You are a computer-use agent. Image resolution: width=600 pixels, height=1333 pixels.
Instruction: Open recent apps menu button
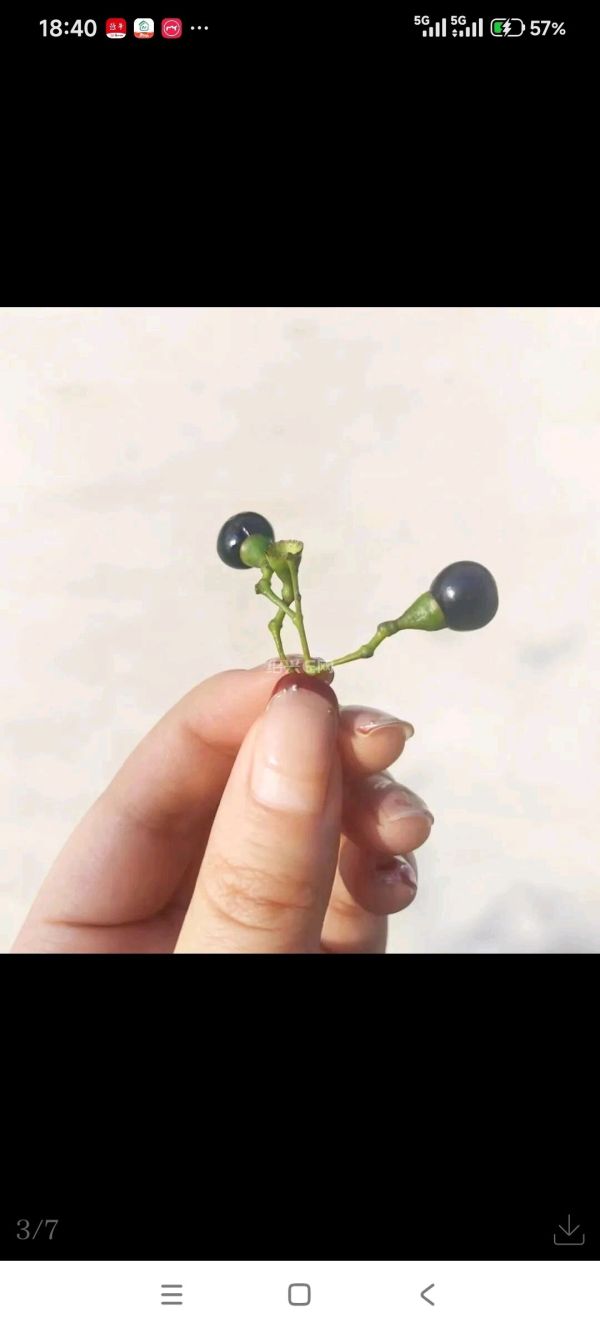172,1294
